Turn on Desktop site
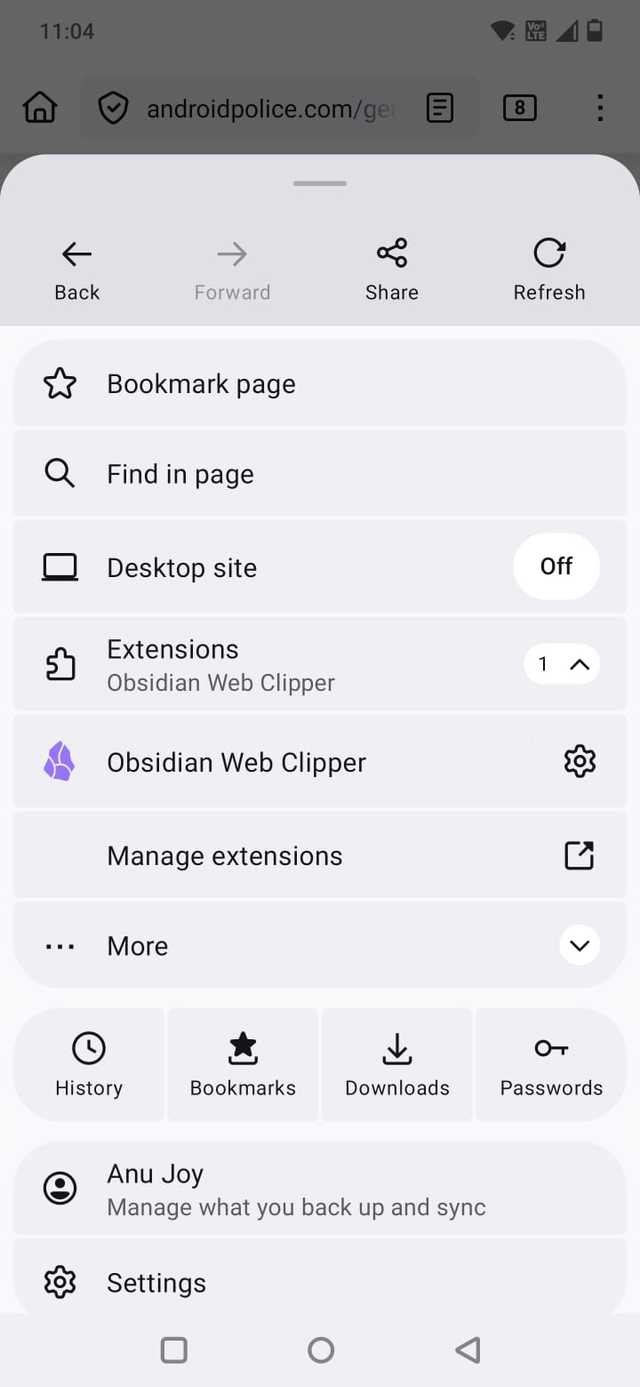Image resolution: width=640 pixels, height=1387 pixels. pyautogui.click(x=555, y=566)
